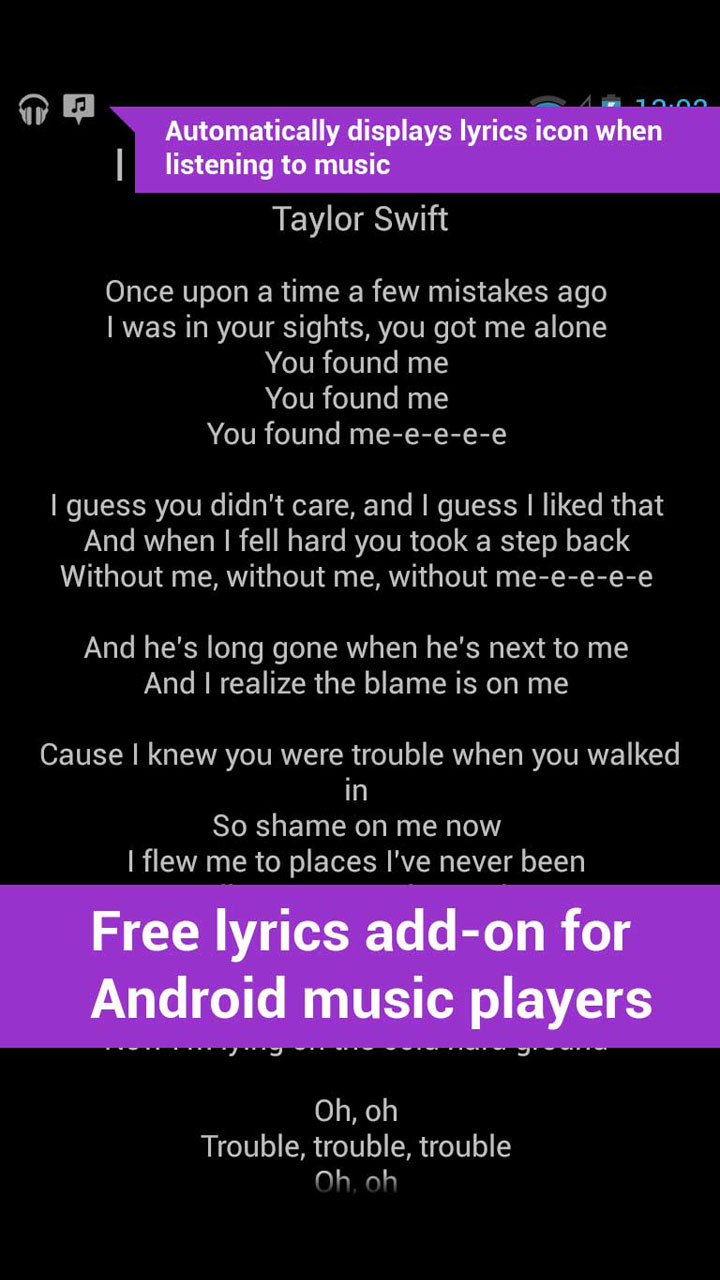Viewport: 720px width, 1280px height.
Task: Tap the lyrics note notification icon in status bar
Action: pos(80,105)
